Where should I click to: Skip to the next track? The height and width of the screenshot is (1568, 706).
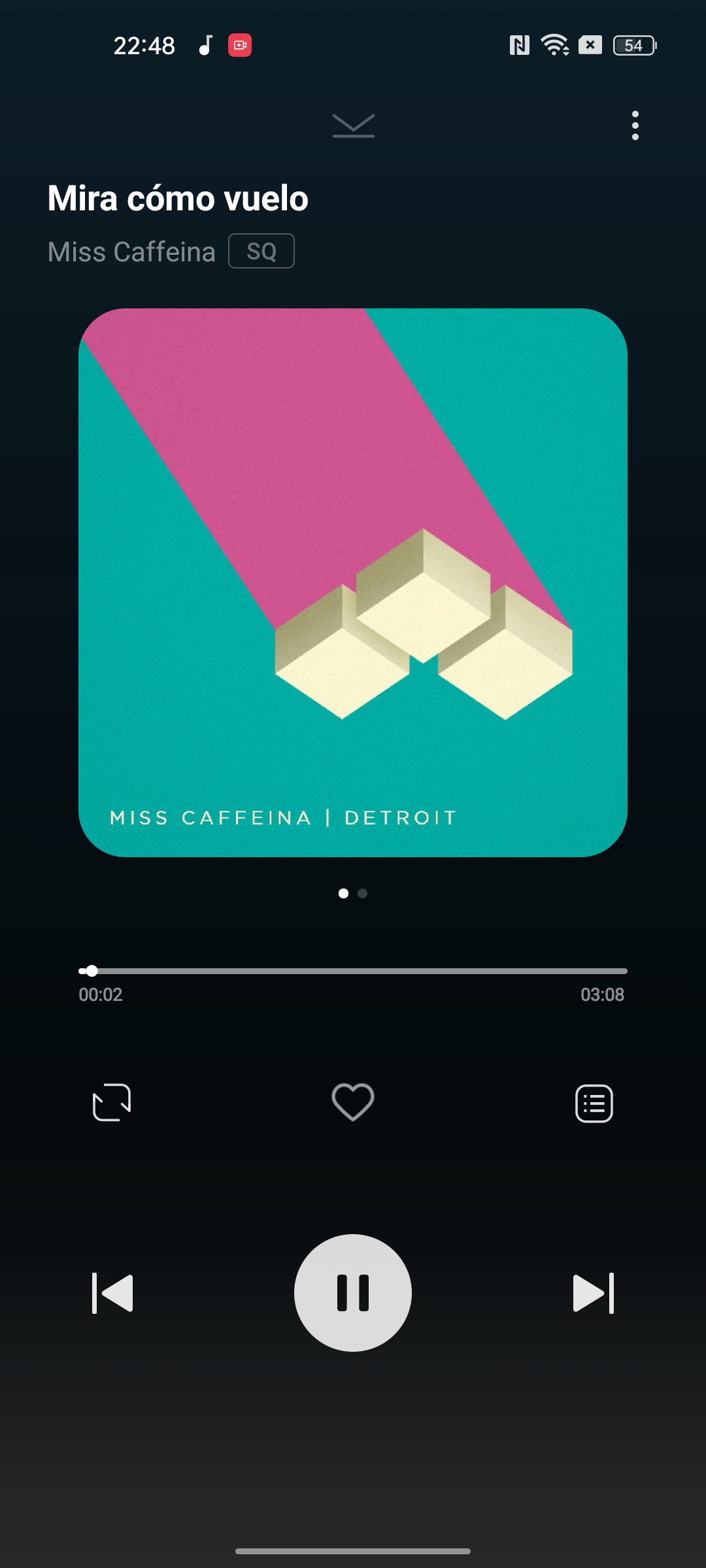(594, 1293)
